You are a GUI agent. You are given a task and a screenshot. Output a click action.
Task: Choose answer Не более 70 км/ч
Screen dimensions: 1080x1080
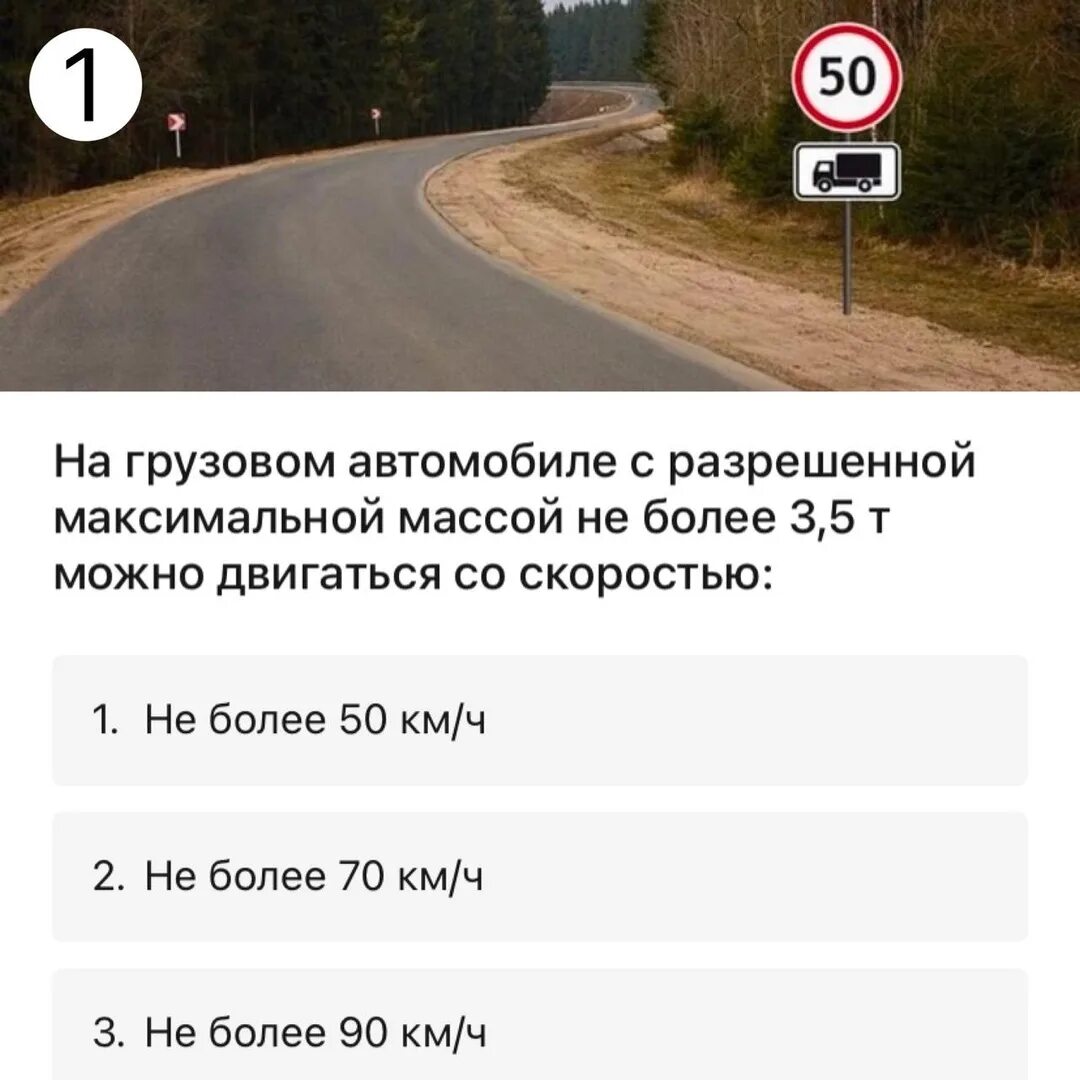pos(540,876)
